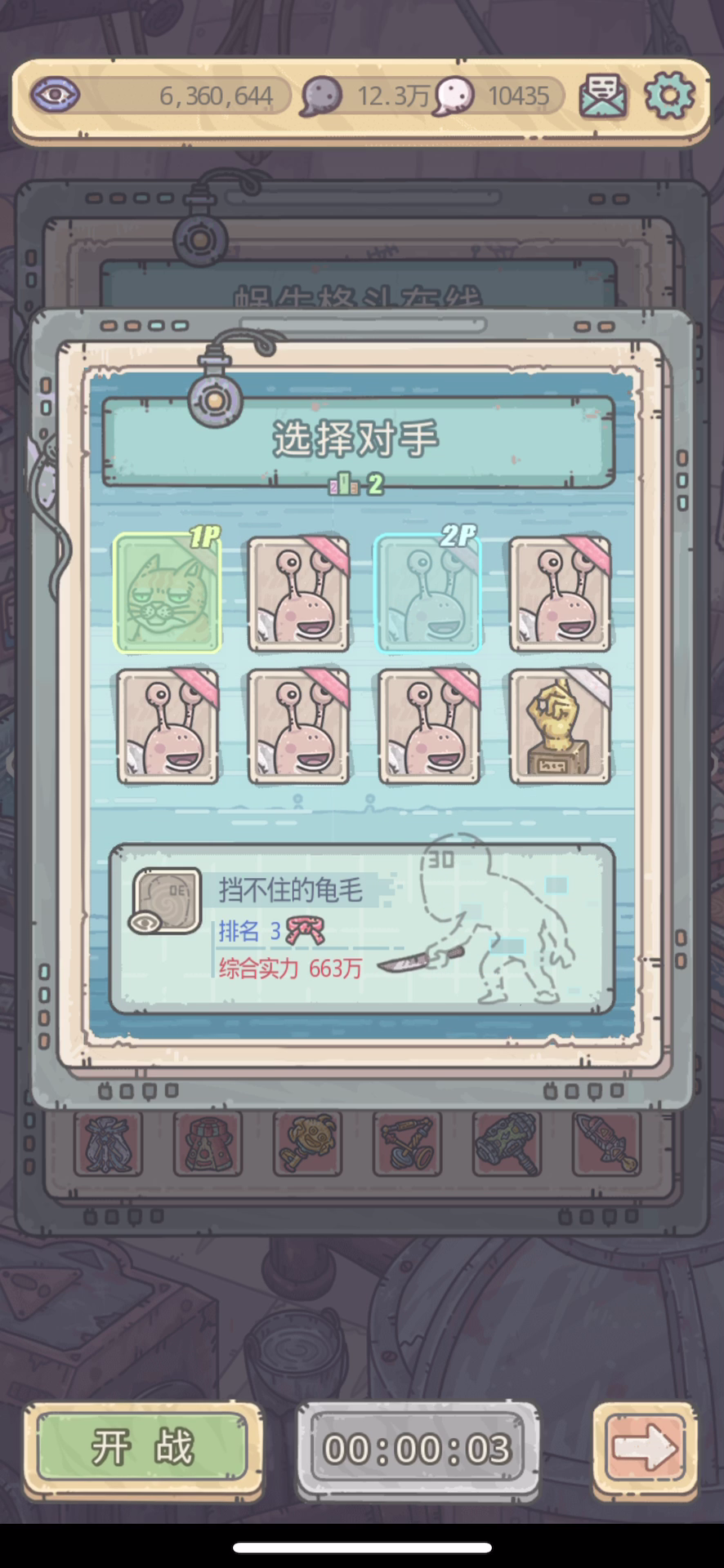Tap 开战 to start the battle

click(142, 1449)
